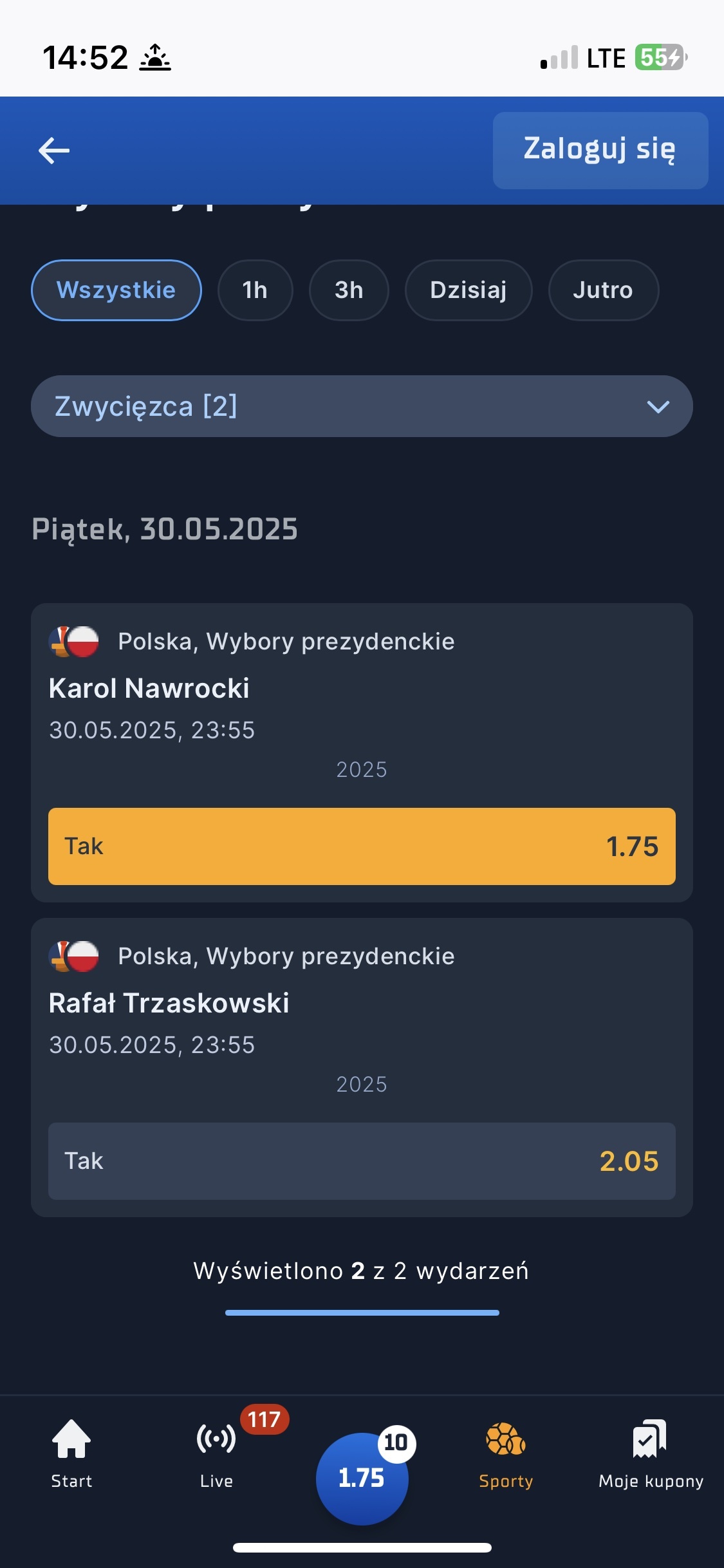Viewport: 724px width, 1568px height.
Task: Pick Tak 2.05 for Rafał Trzaskowski
Action: [x=362, y=1161]
